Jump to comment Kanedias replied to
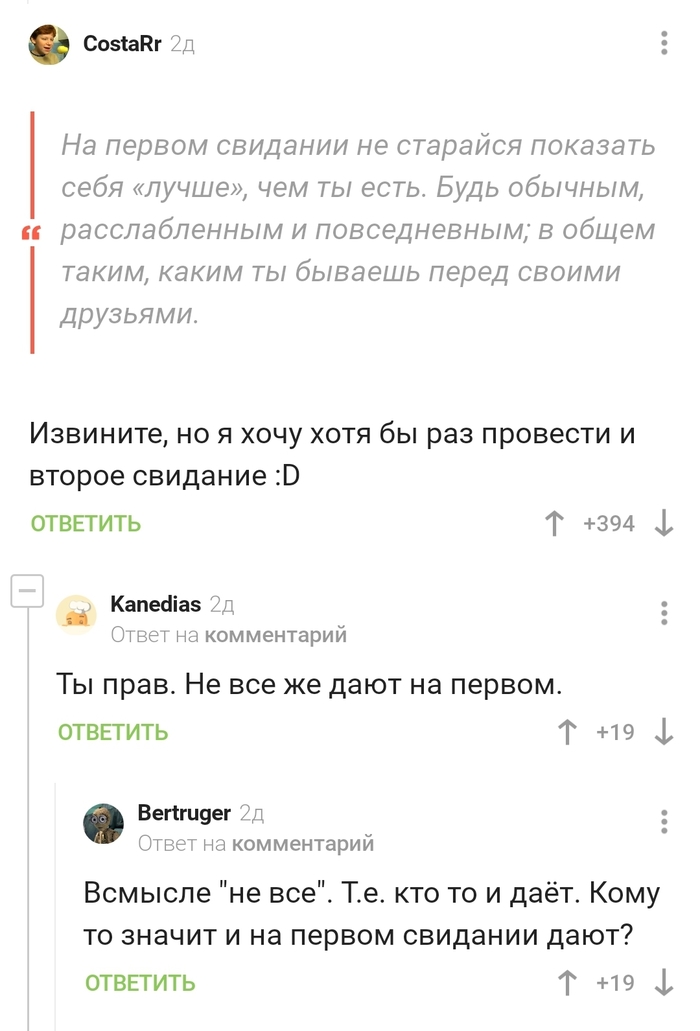The height and width of the screenshot is (1031, 700). (276, 634)
